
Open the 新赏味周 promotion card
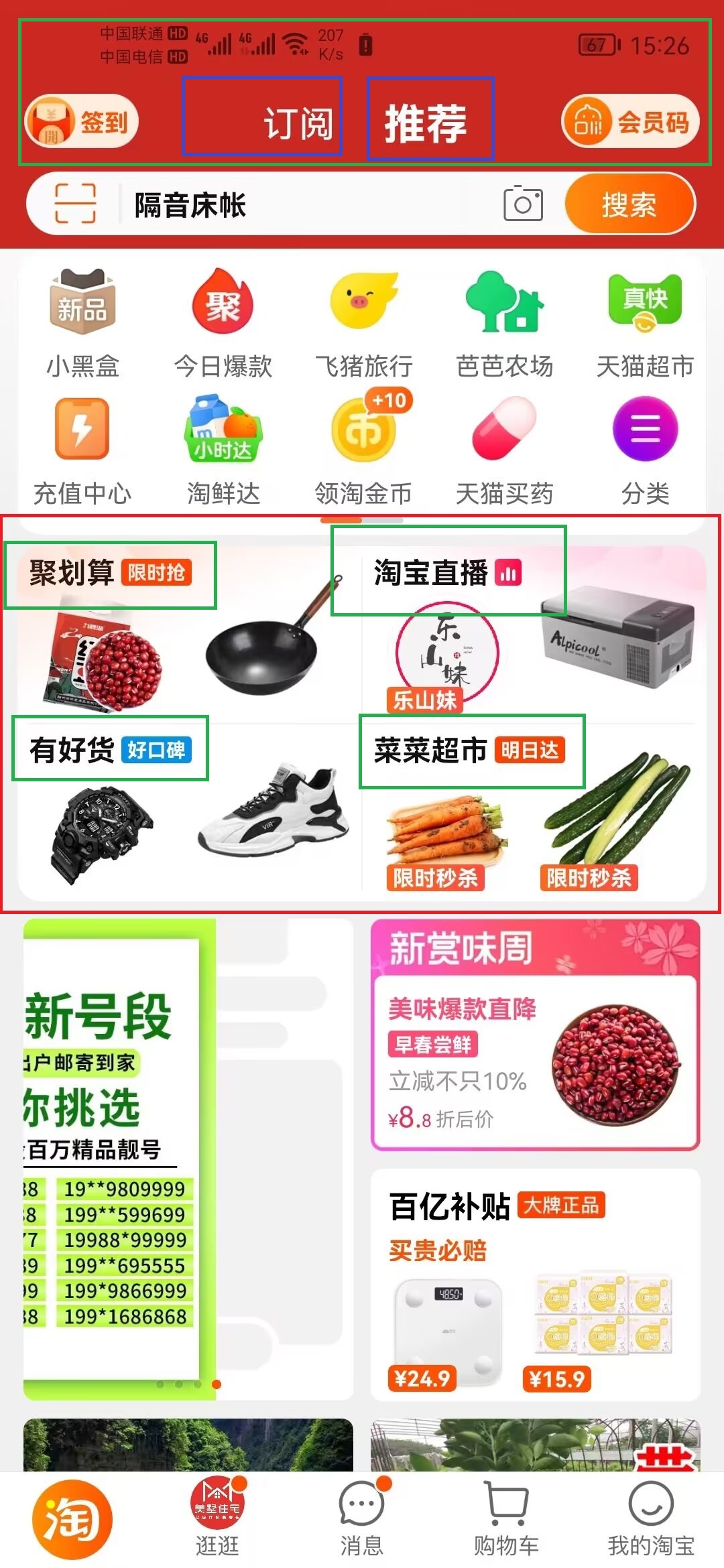click(x=535, y=1035)
